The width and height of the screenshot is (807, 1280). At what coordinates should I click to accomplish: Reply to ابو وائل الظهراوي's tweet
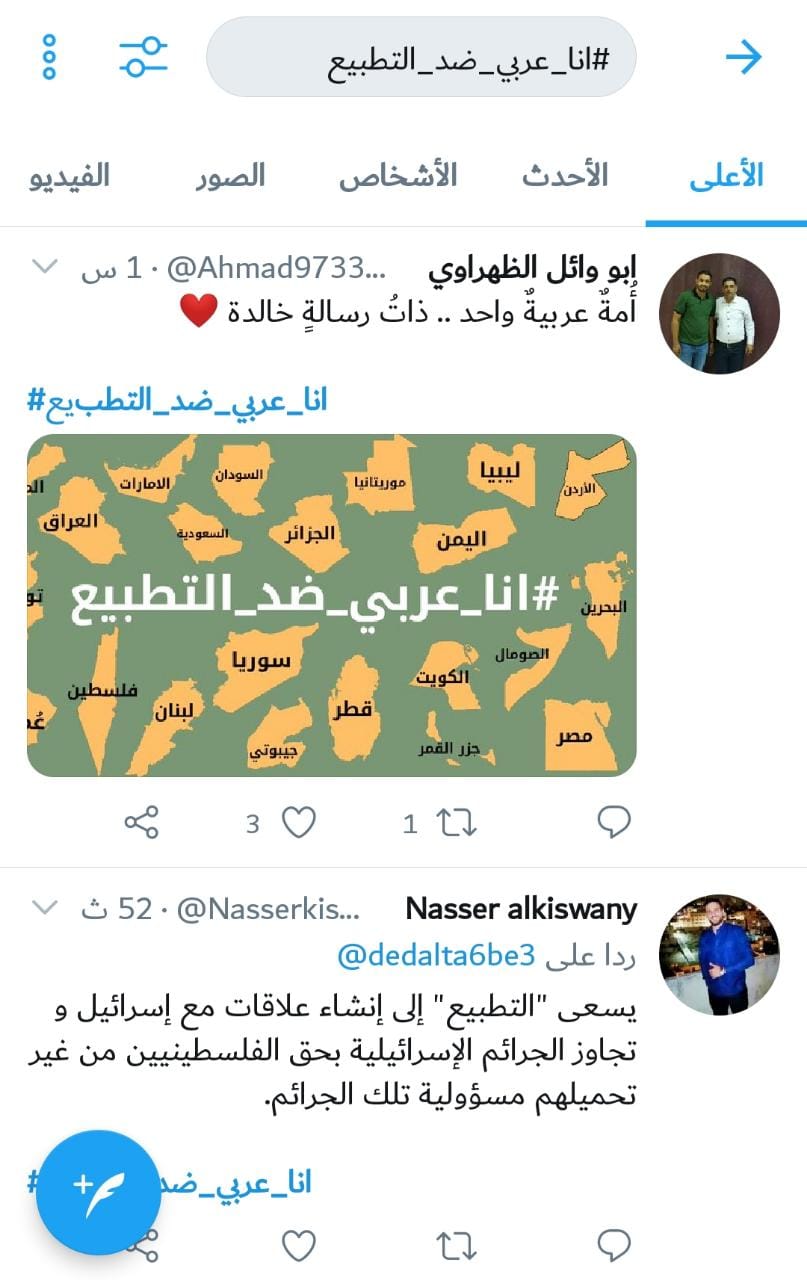pos(614,822)
